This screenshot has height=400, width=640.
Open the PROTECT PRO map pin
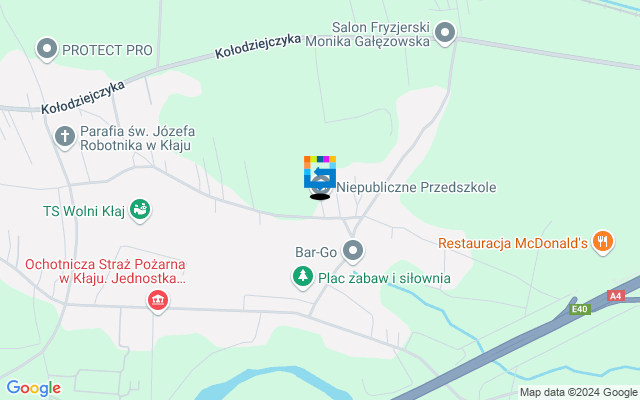(47, 48)
